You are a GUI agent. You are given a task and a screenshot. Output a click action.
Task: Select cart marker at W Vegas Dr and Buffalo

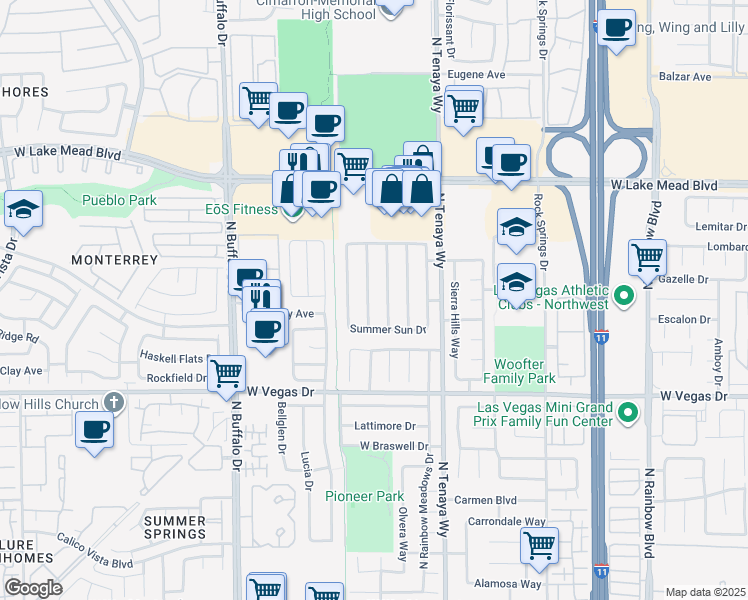coord(227,375)
